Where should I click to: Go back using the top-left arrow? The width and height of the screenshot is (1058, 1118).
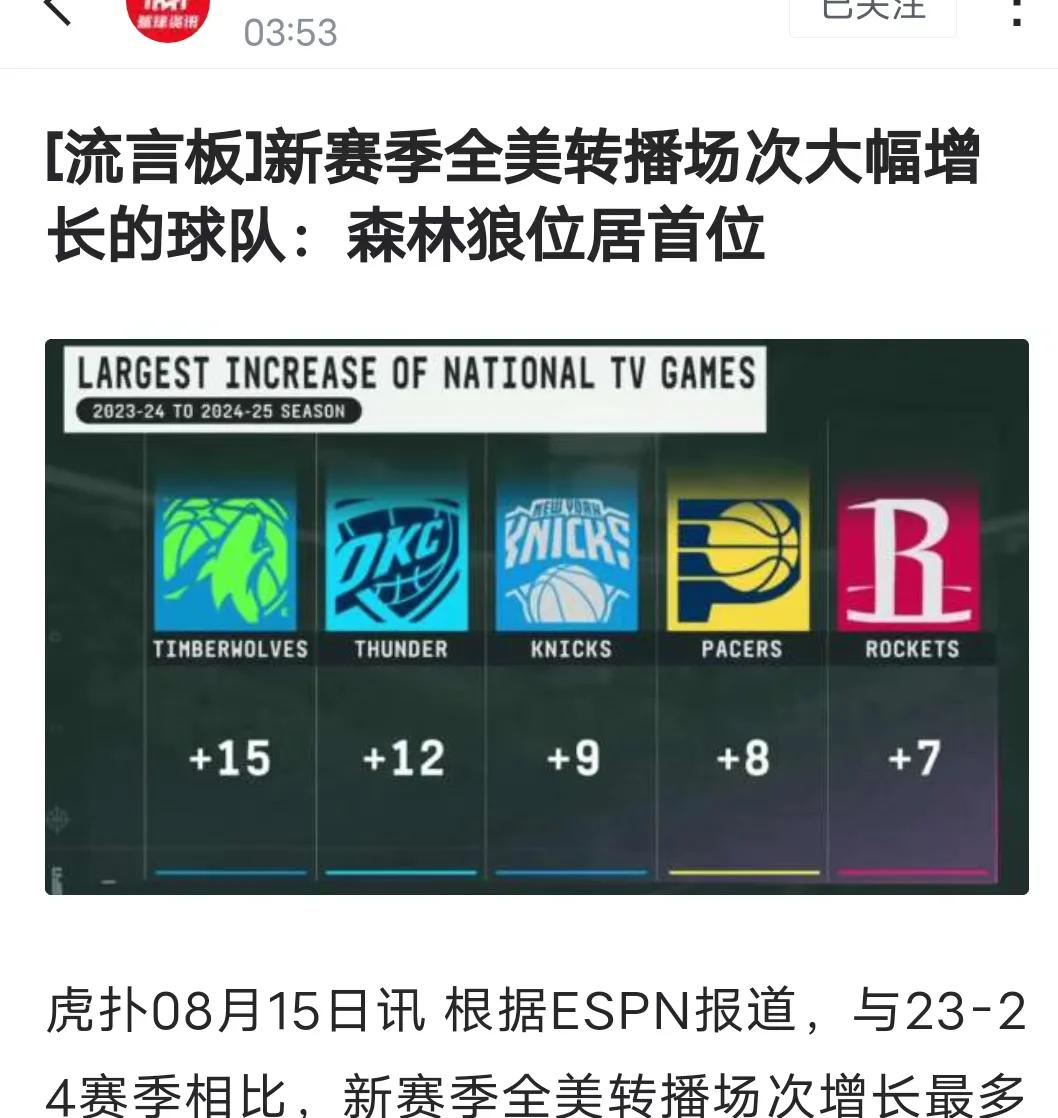pyautogui.click(x=56, y=10)
